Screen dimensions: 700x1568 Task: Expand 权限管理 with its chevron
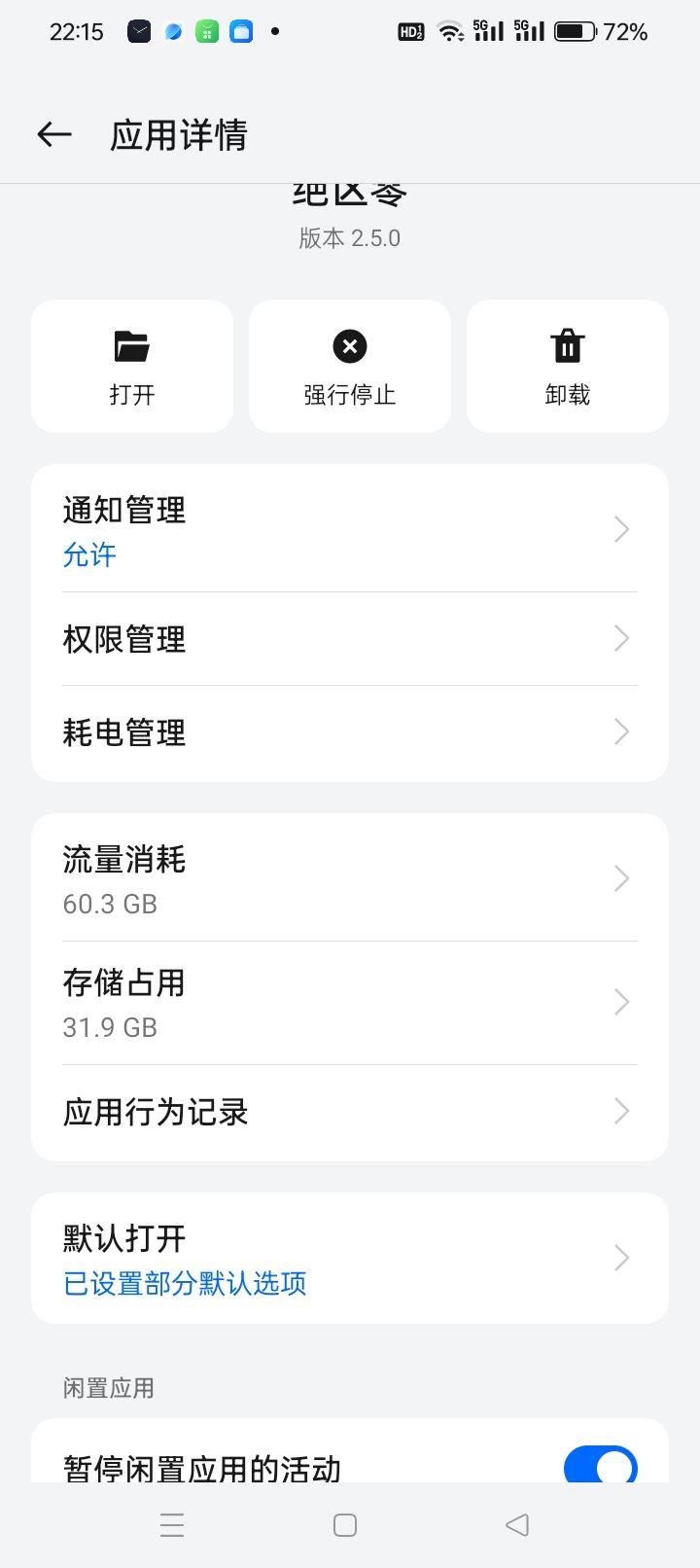620,638
